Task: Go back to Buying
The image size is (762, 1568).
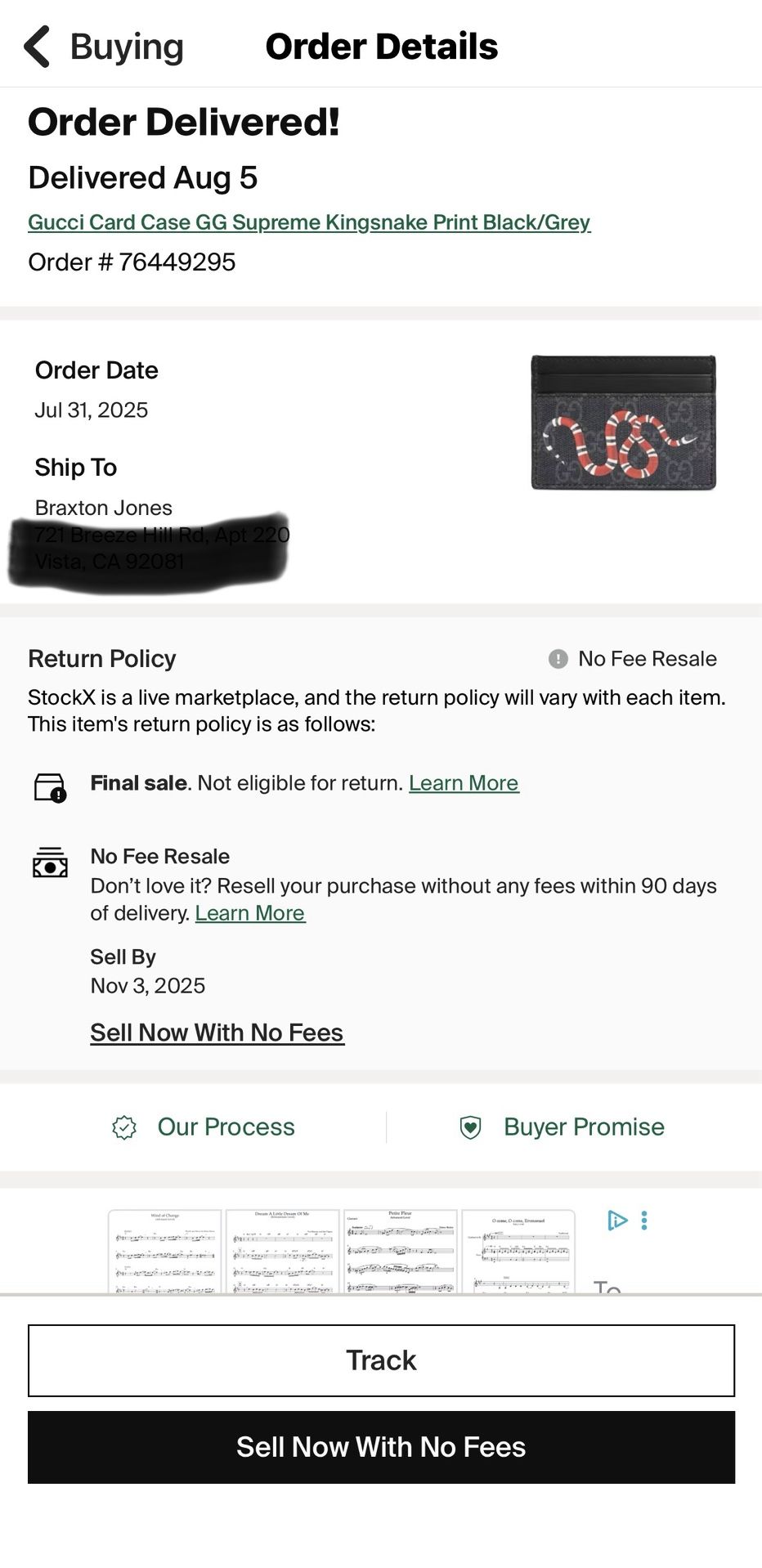Action: (103, 47)
